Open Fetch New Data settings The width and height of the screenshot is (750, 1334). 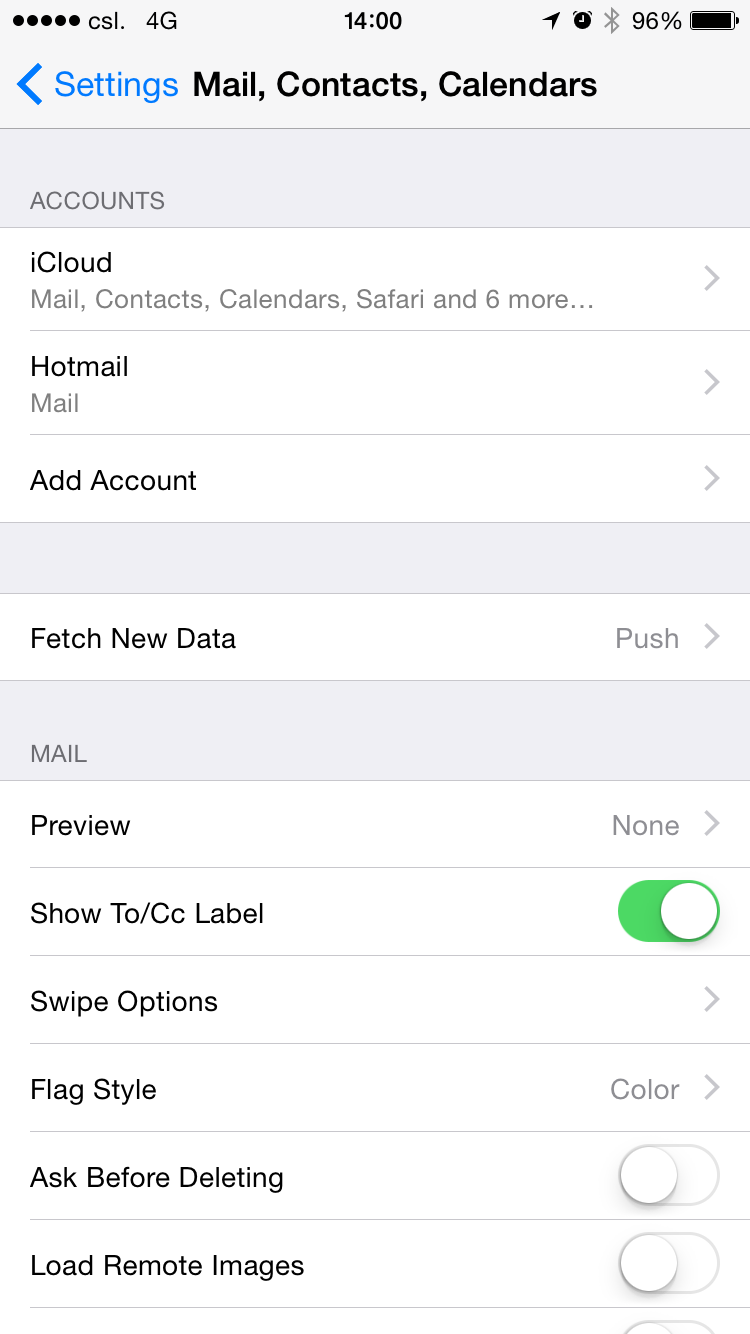375,638
